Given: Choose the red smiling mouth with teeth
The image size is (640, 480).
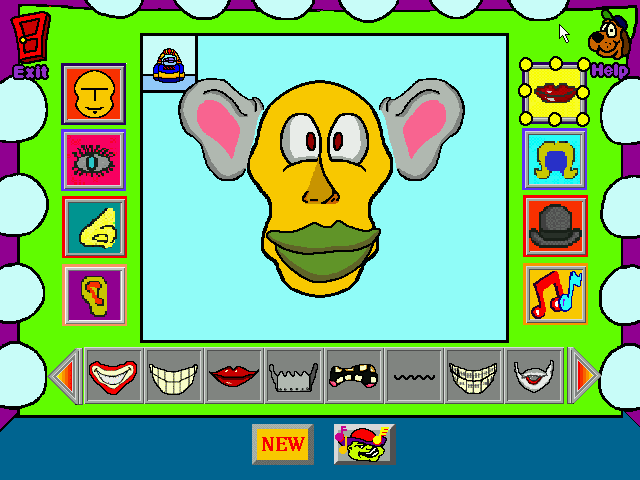Looking at the screenshot, I should pyautogui.click(x=114, y=376).
